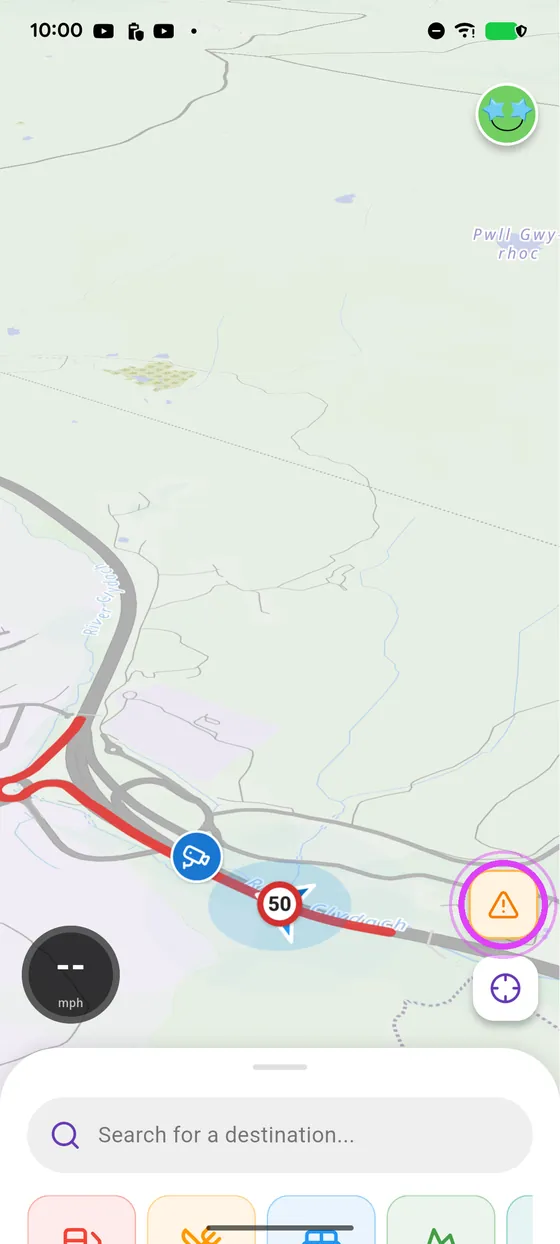560x1244 pixels.
Task: Recenter the map on my location
Action: pyautogui.click(x=506, y=989)
